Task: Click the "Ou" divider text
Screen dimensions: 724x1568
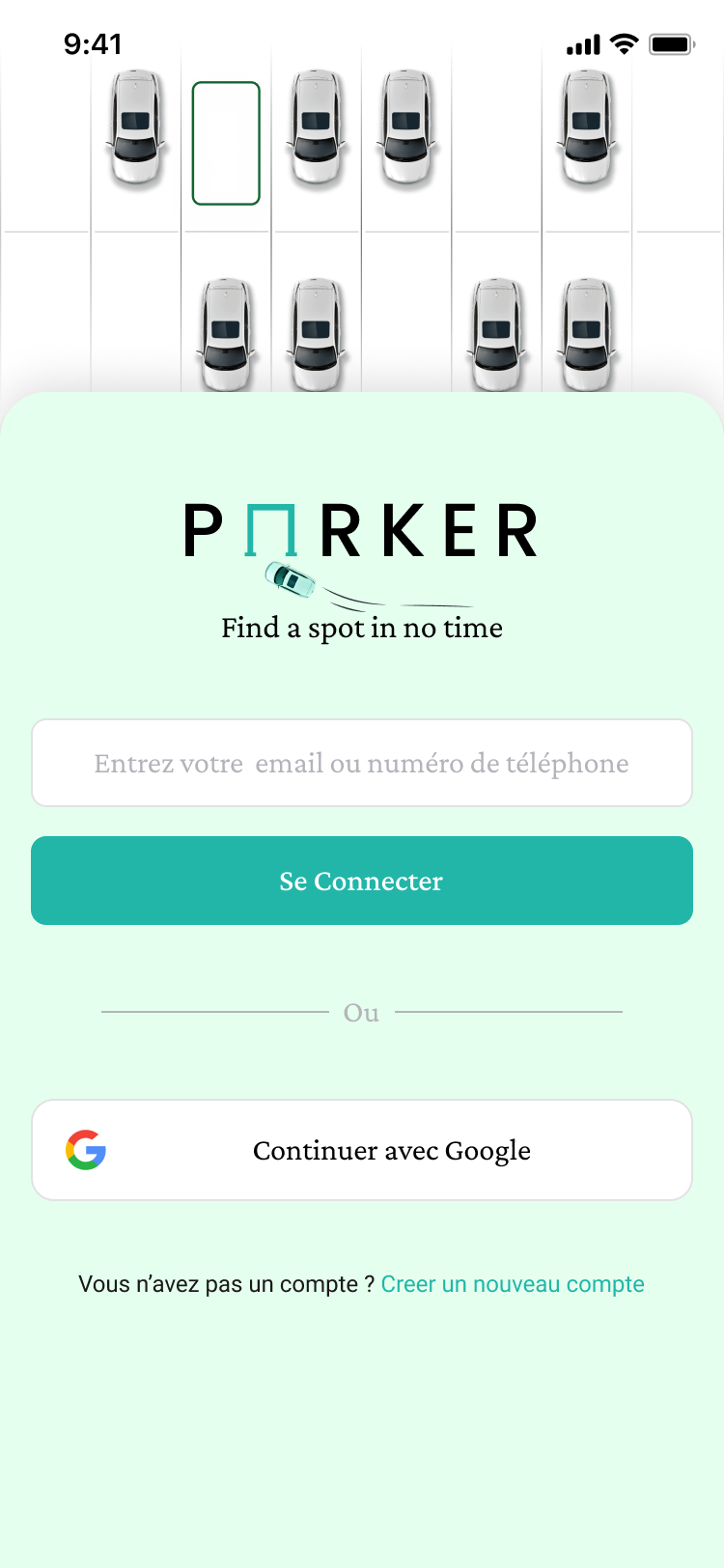Action: point(361,1012)
